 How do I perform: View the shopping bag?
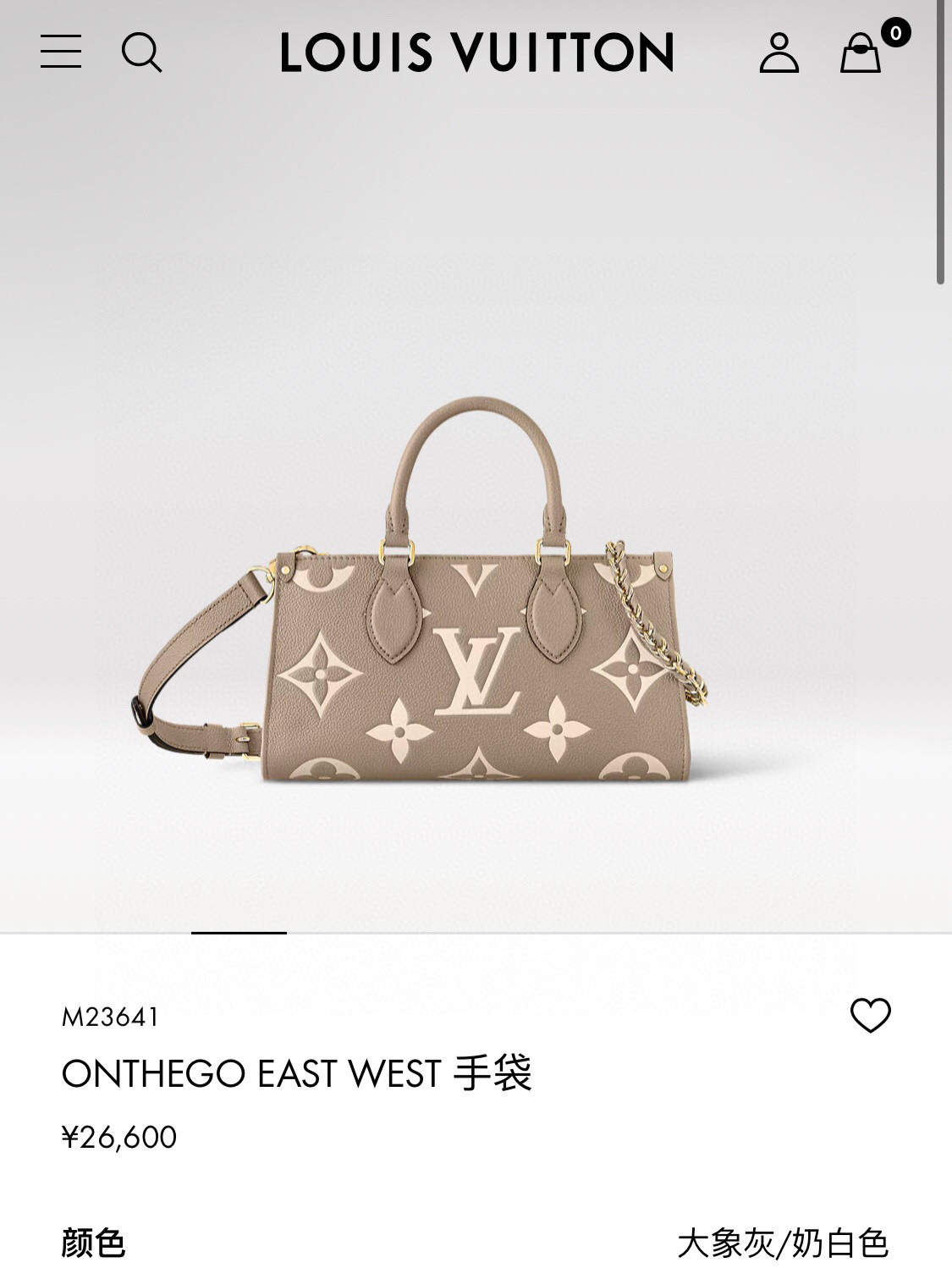861,52
